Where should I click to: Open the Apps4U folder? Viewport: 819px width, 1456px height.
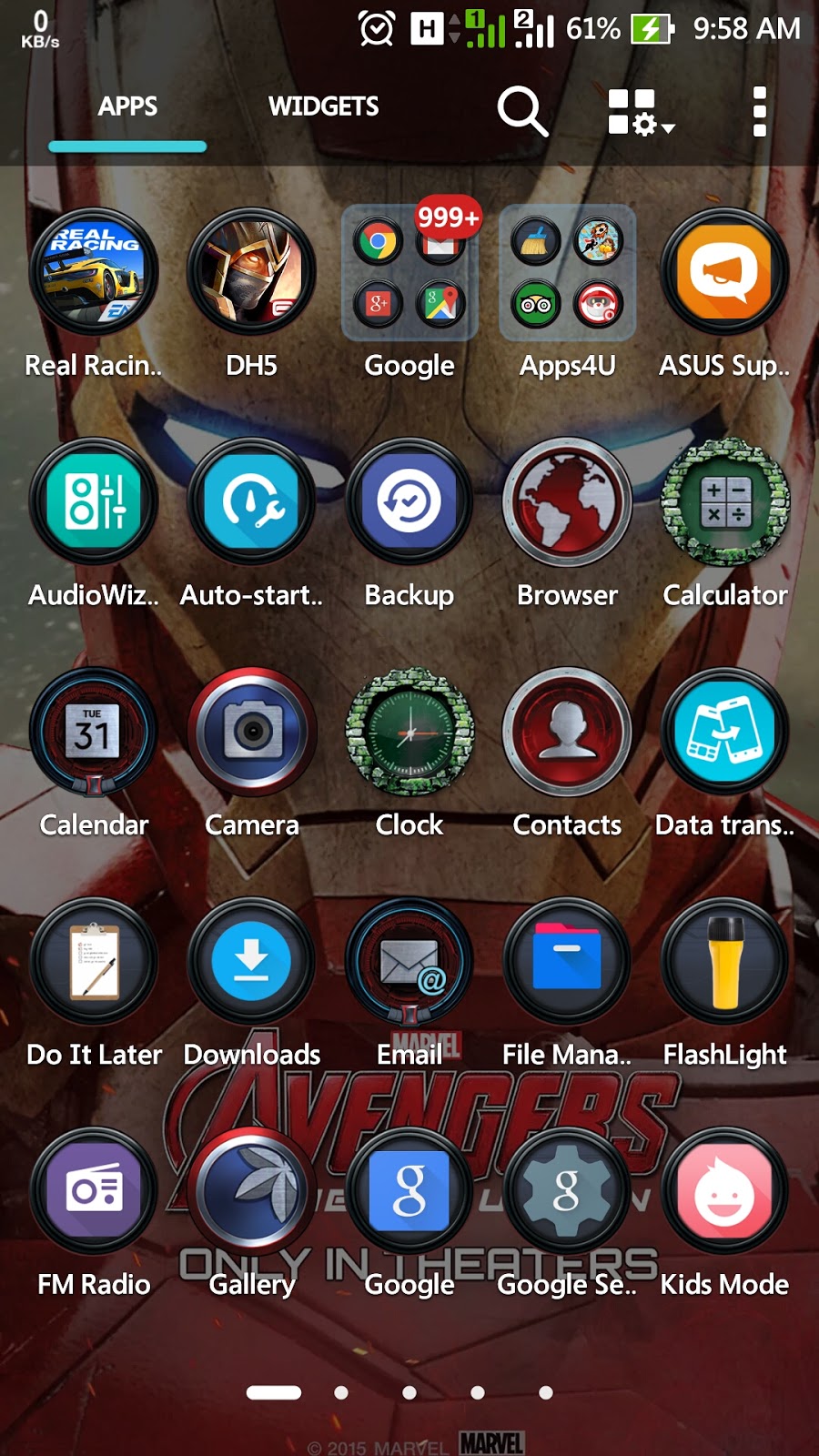click(567, 273)
